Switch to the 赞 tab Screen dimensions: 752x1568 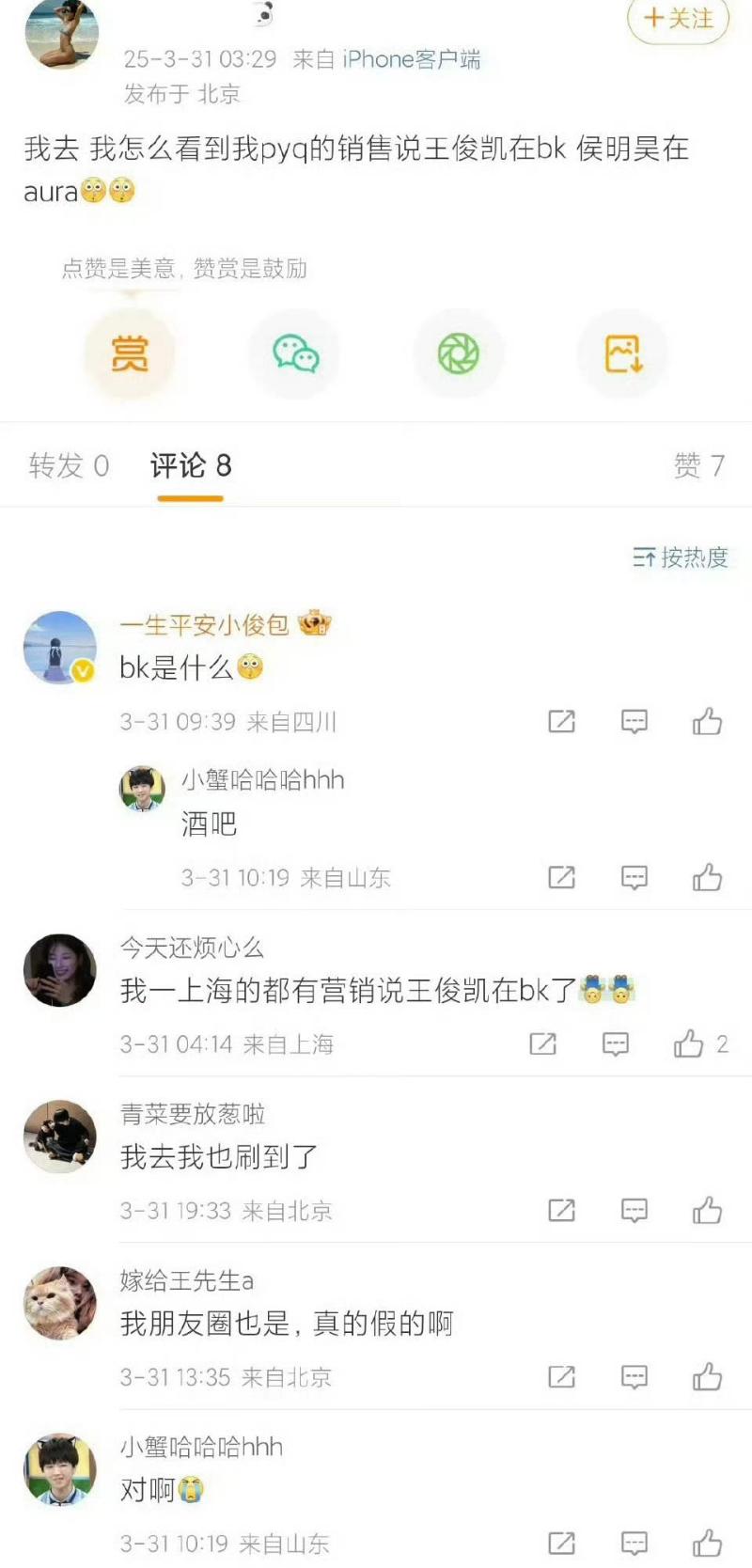pyautogui.click(x=698, y=465)
